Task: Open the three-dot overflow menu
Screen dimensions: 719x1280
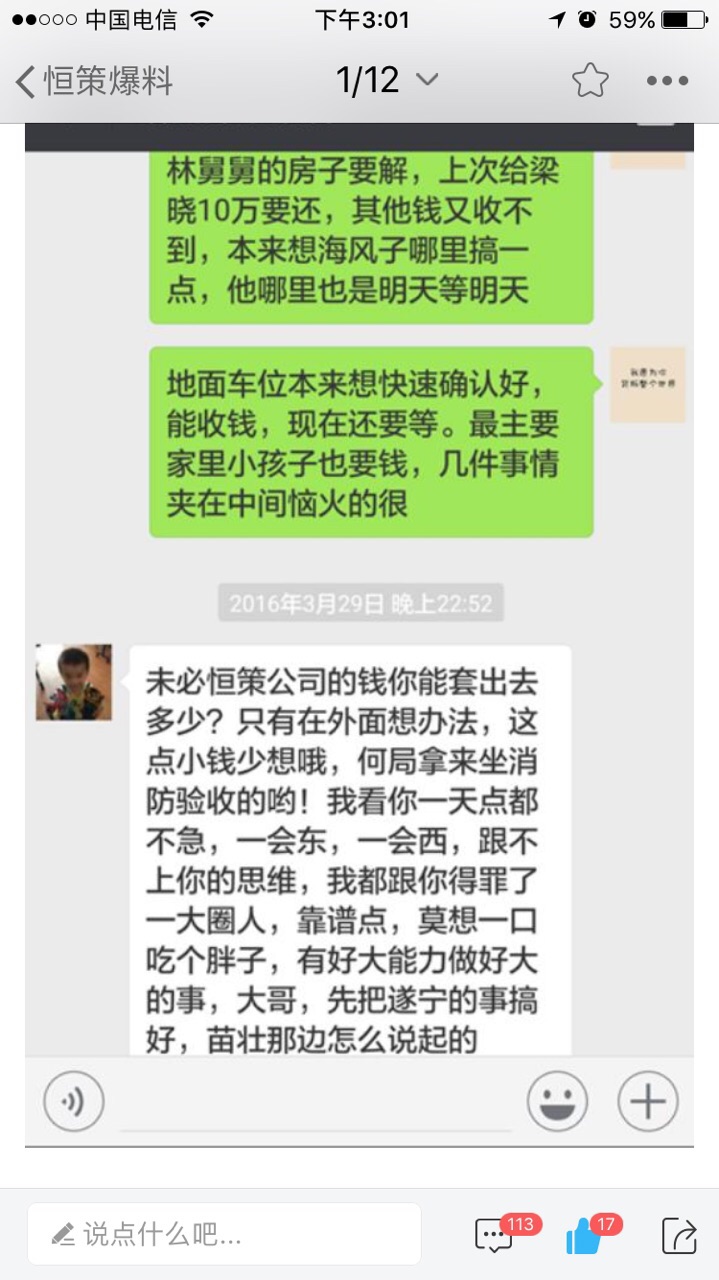Action: tap(667, 81)
